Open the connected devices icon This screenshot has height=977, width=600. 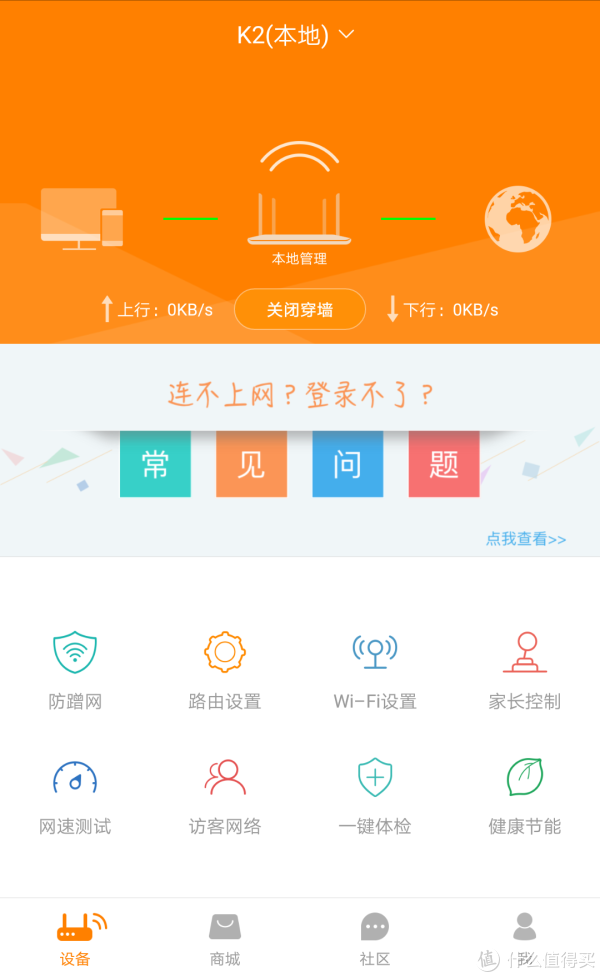point(82,218)
